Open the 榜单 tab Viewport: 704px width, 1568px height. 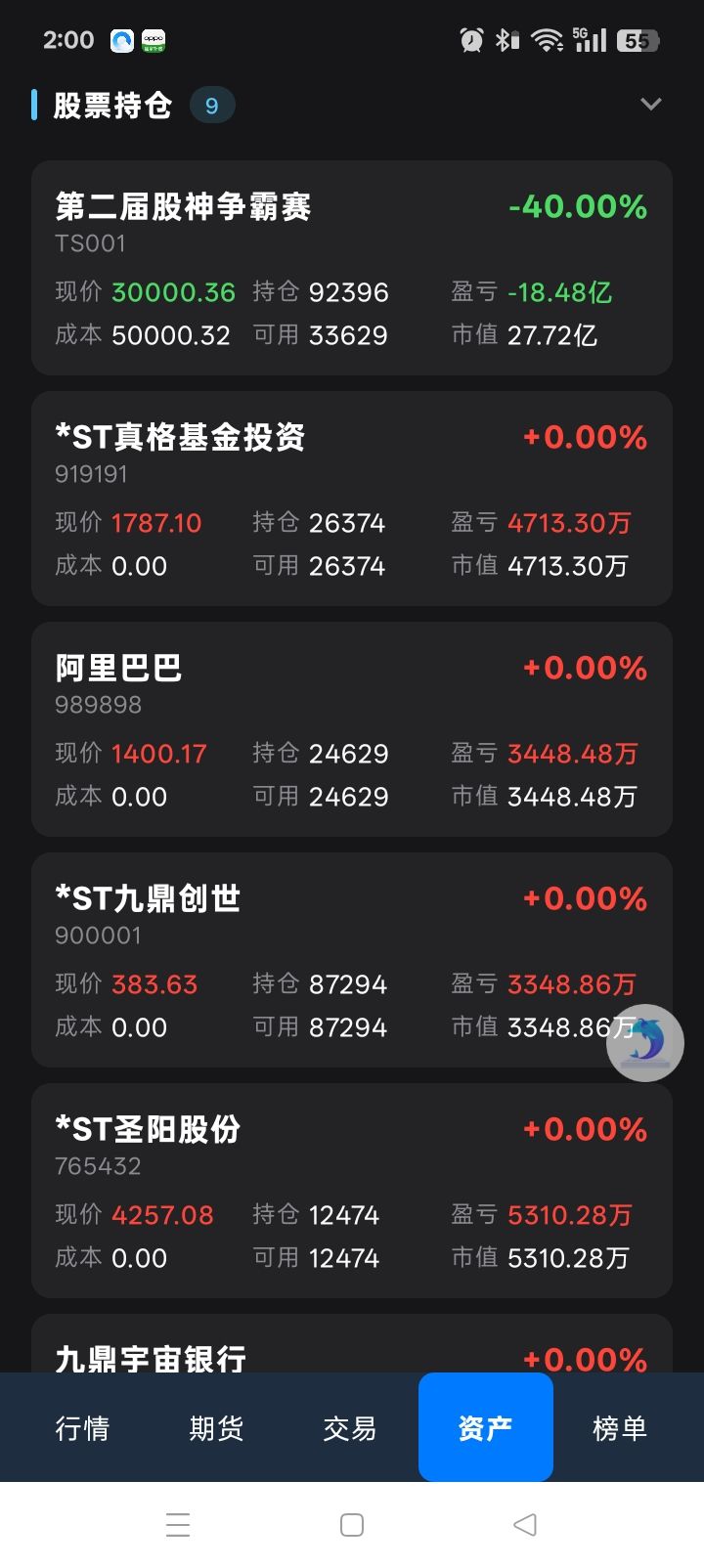(x=620, y=1428)
